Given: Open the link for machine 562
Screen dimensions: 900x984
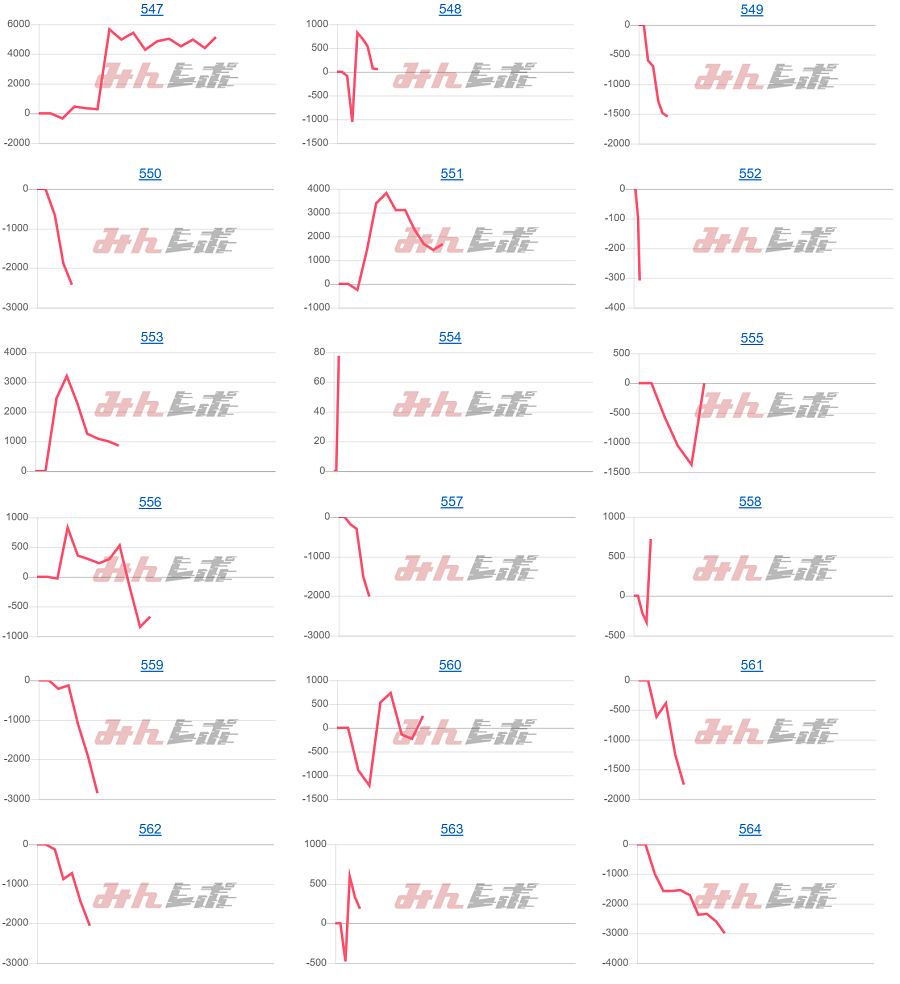Looking at the screenshot, I should pos(150,829).
